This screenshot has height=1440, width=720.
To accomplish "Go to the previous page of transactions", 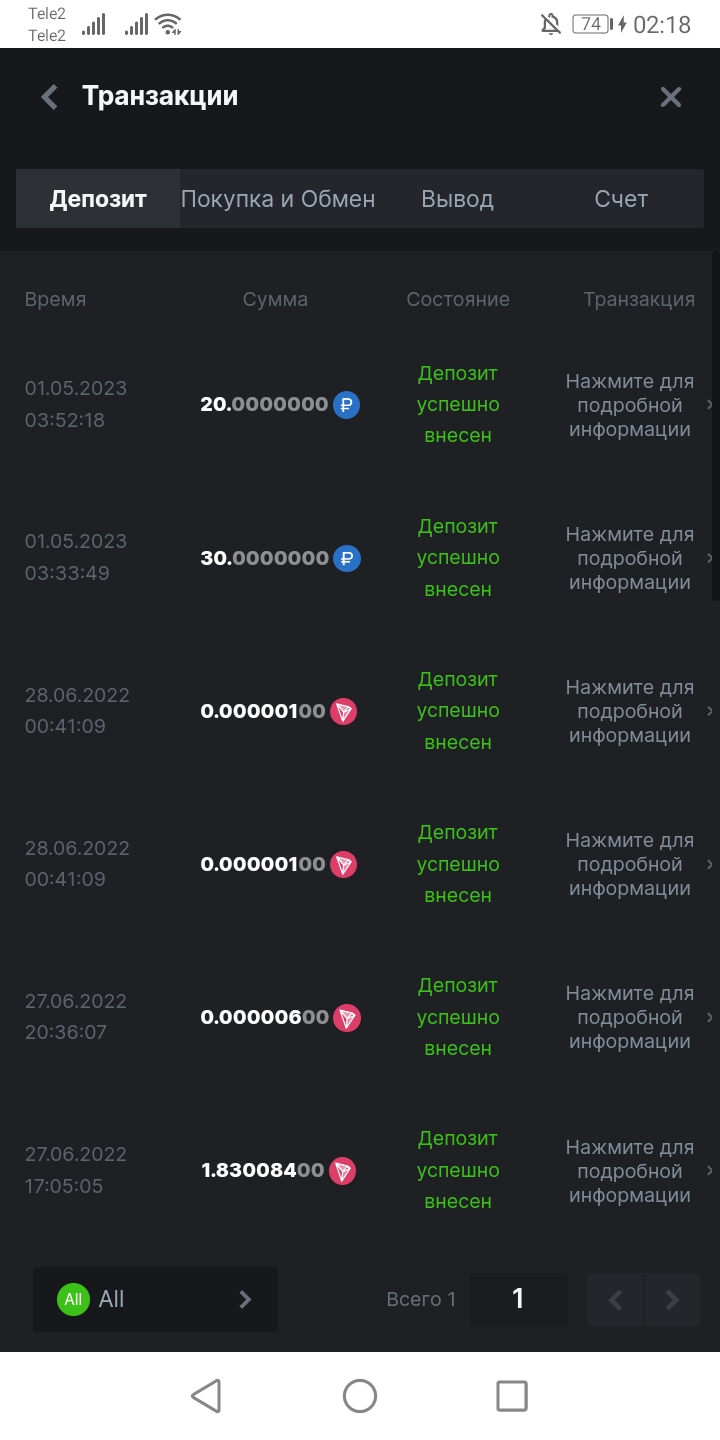I will 615,1300.
